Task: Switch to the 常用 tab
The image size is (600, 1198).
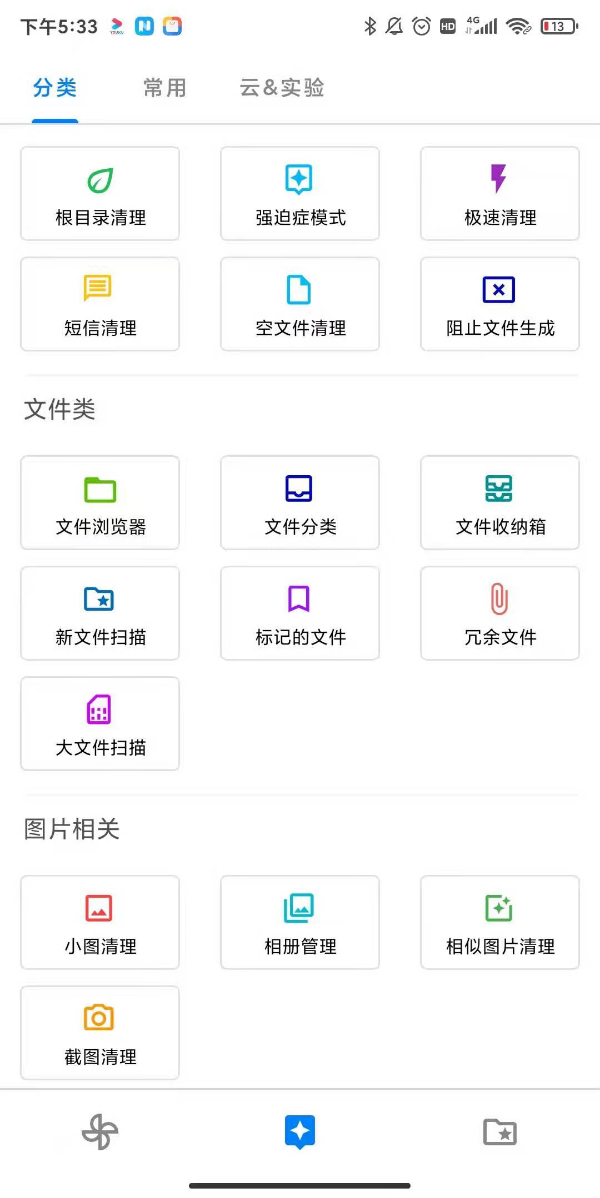Action: 164,88
